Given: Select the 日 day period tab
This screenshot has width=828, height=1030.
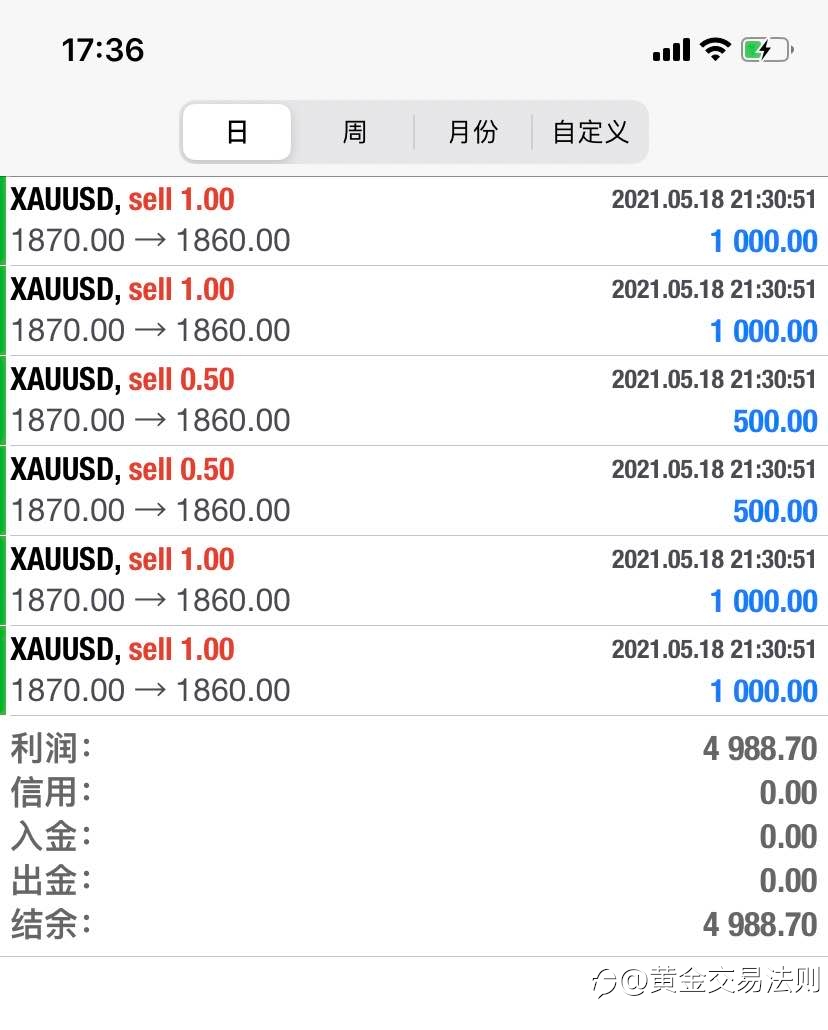Looking at the screenshot, I should coord(237,132).
